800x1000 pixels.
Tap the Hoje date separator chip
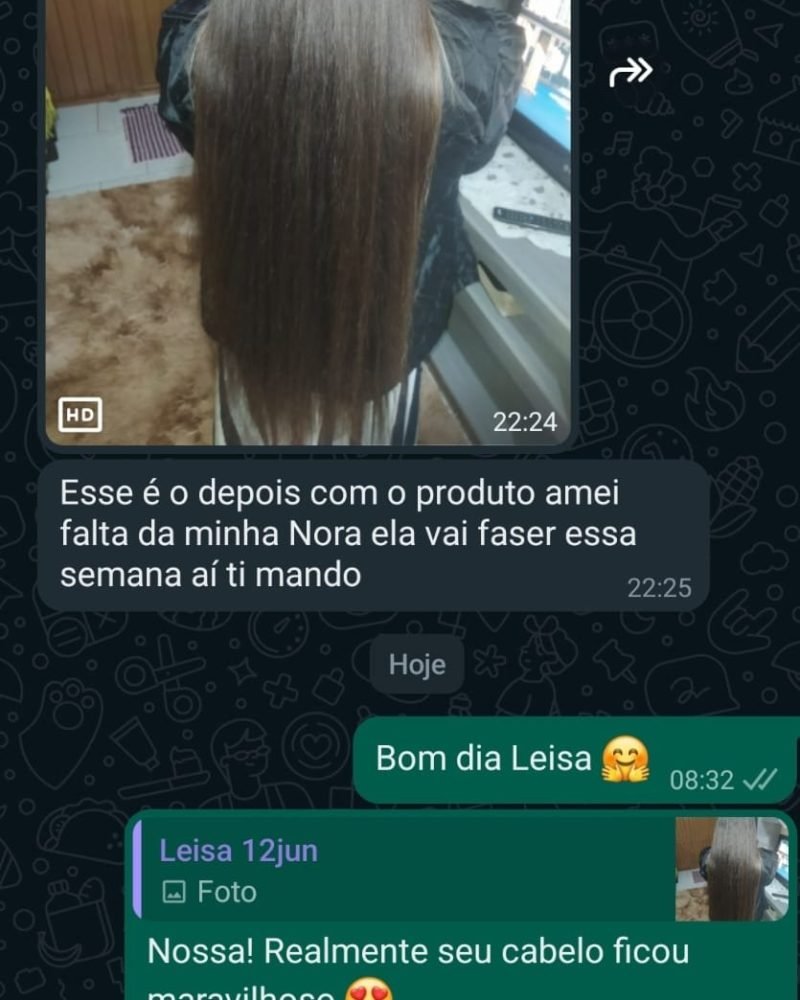pyautogui.click(x=416, y=664)
